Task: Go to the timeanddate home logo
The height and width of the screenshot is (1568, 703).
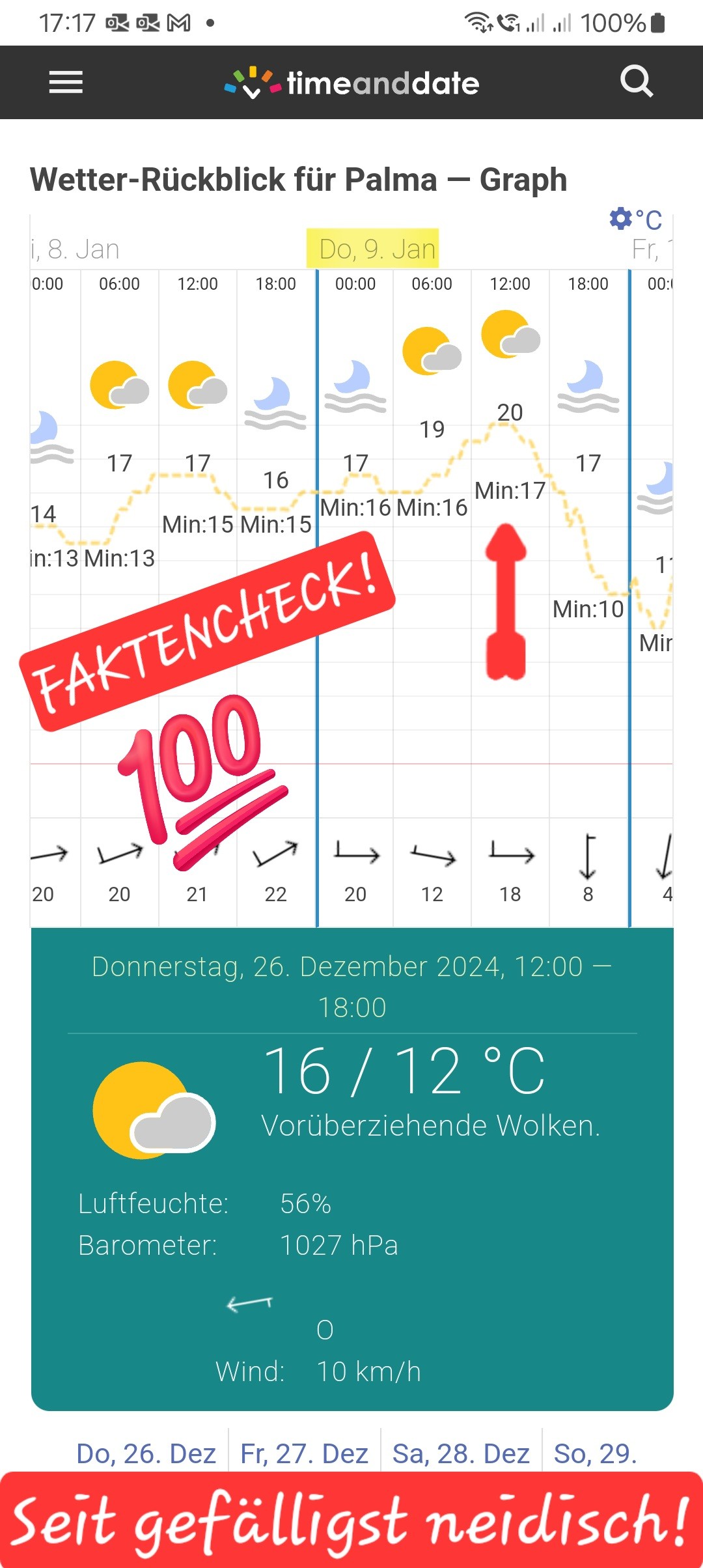Action: pos(351,83)
